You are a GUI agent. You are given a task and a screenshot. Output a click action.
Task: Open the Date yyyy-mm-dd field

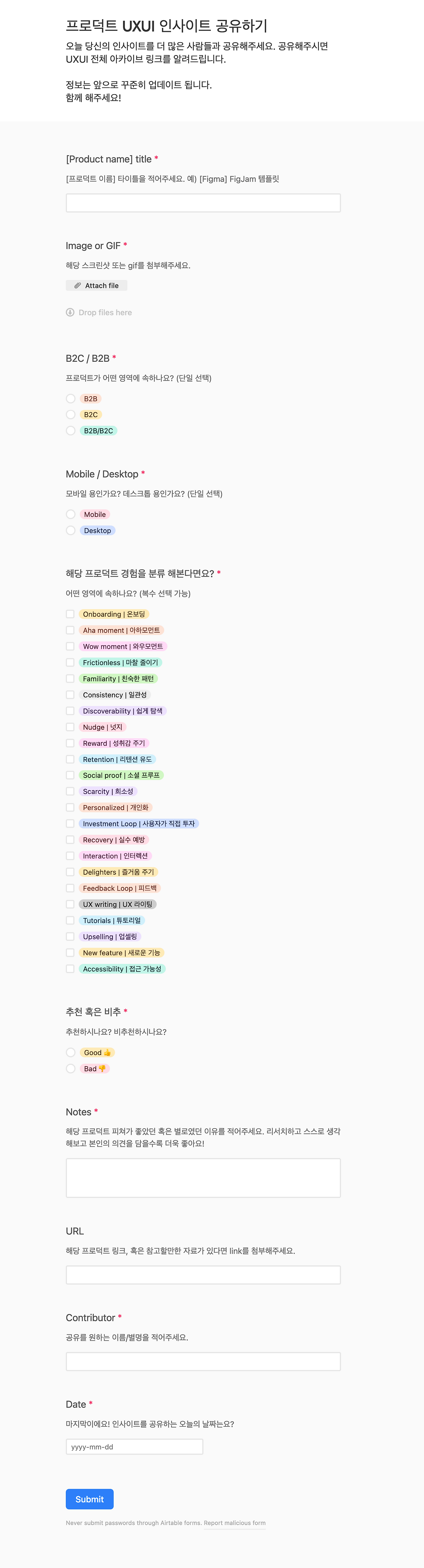pos(134,1447)
